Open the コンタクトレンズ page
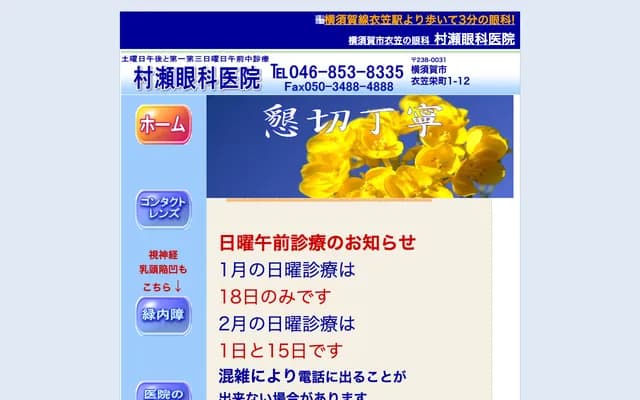The height and width of the screenshot is (400, 640). [163, 208]
